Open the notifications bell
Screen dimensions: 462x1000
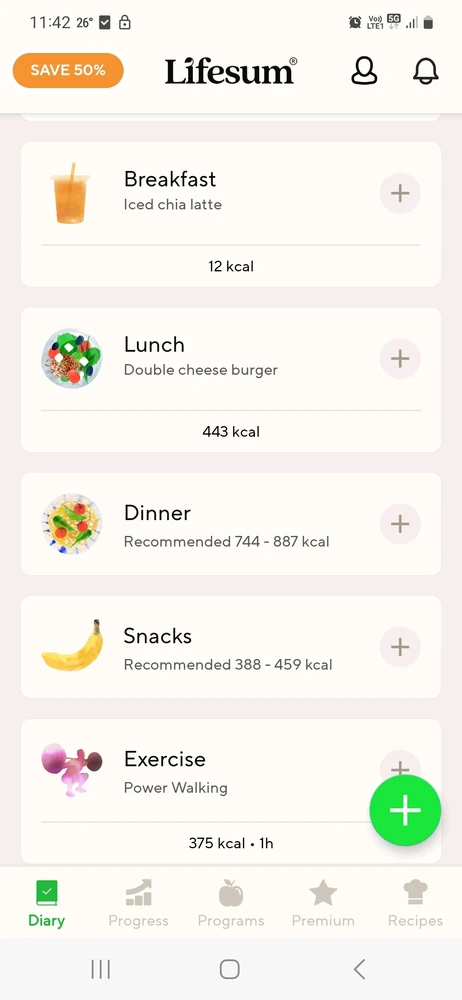[x=426, y=71]
